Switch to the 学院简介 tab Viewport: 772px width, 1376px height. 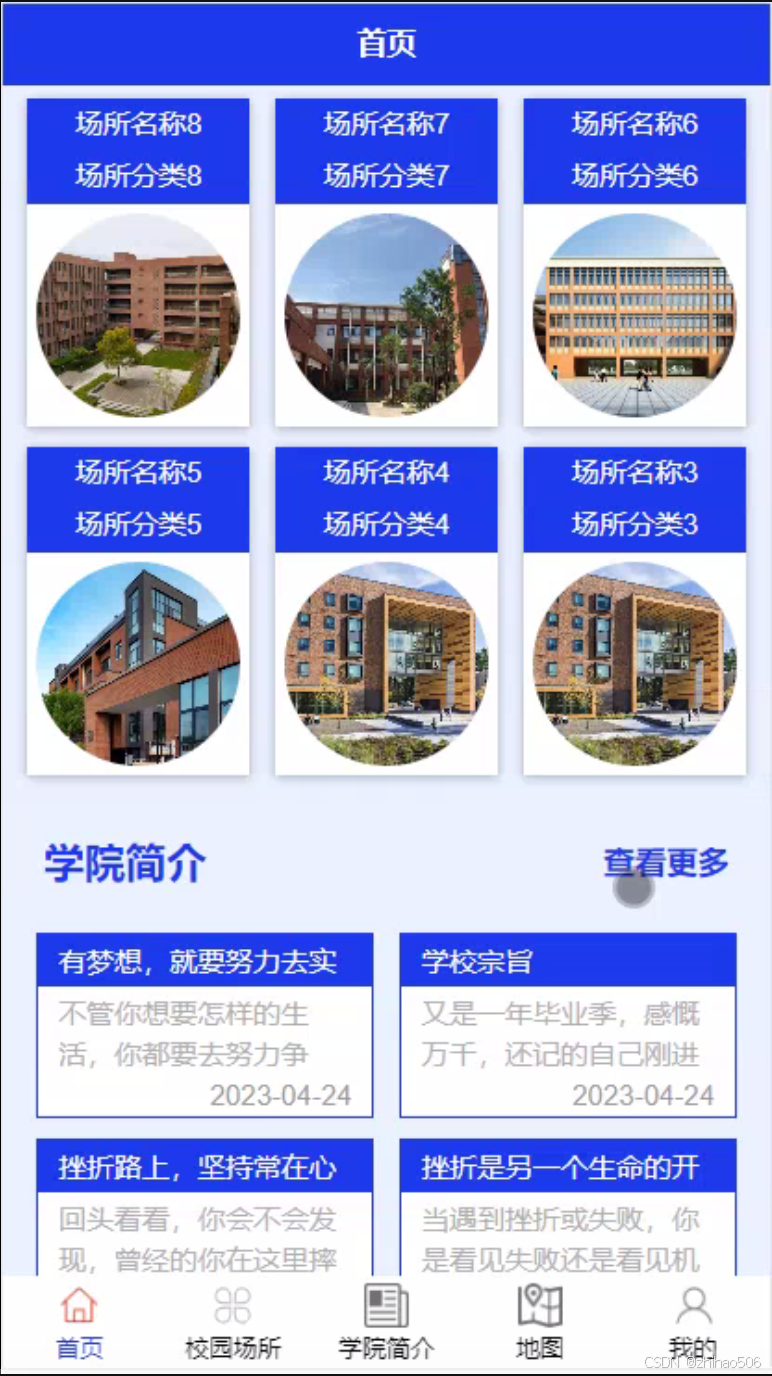386,1322
